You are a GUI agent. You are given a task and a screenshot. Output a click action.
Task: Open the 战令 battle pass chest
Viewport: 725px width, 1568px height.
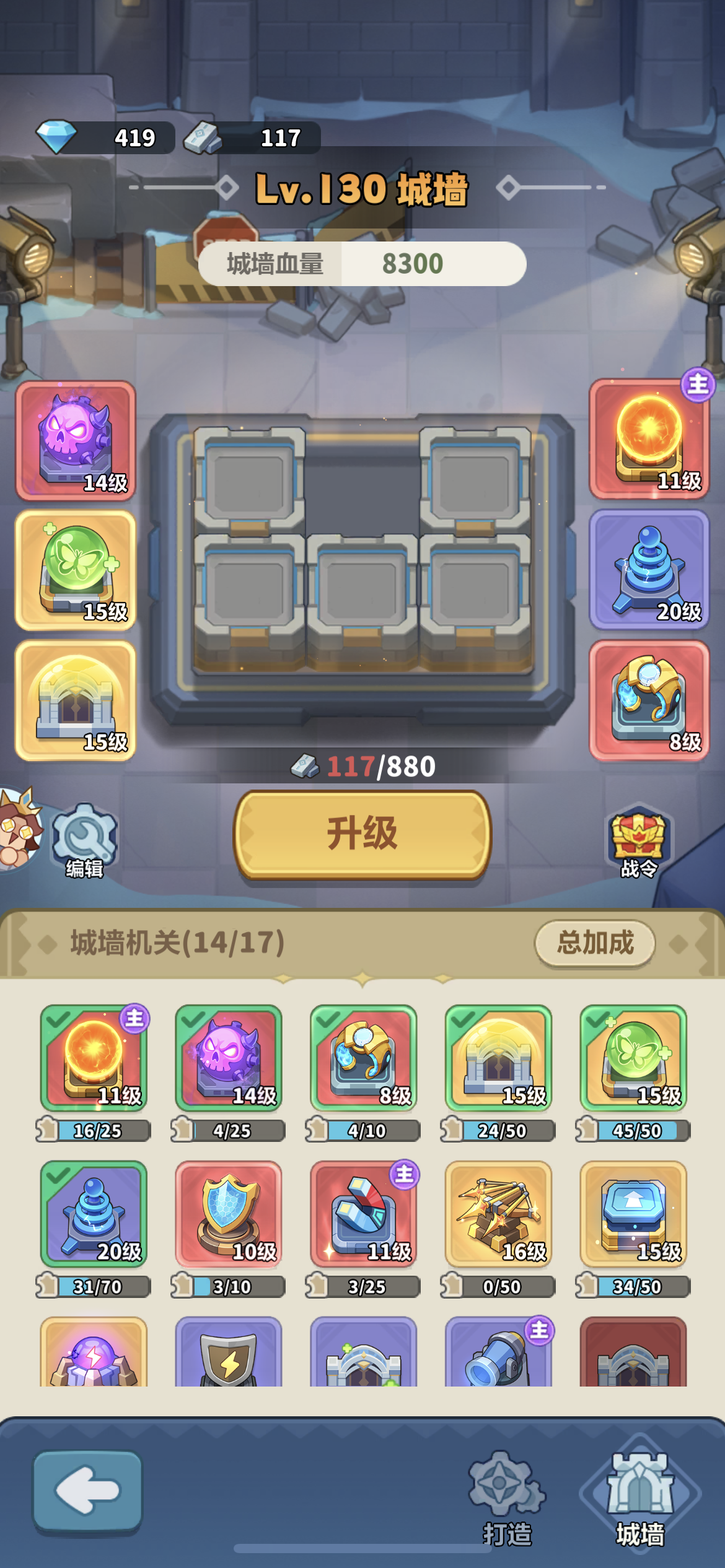tap(640, 837)
